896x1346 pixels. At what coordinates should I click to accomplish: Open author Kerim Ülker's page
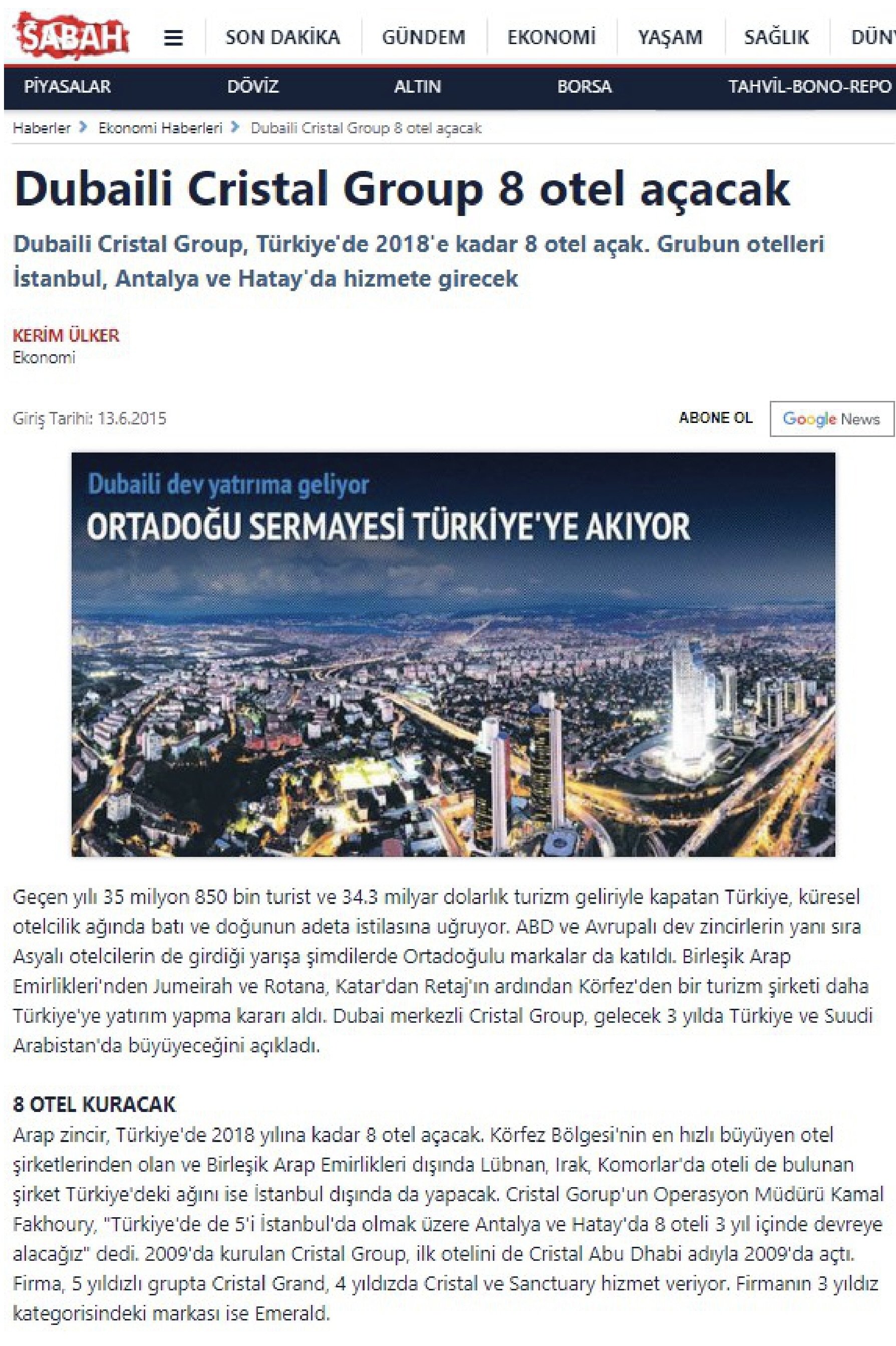click(x=66, y=336)
